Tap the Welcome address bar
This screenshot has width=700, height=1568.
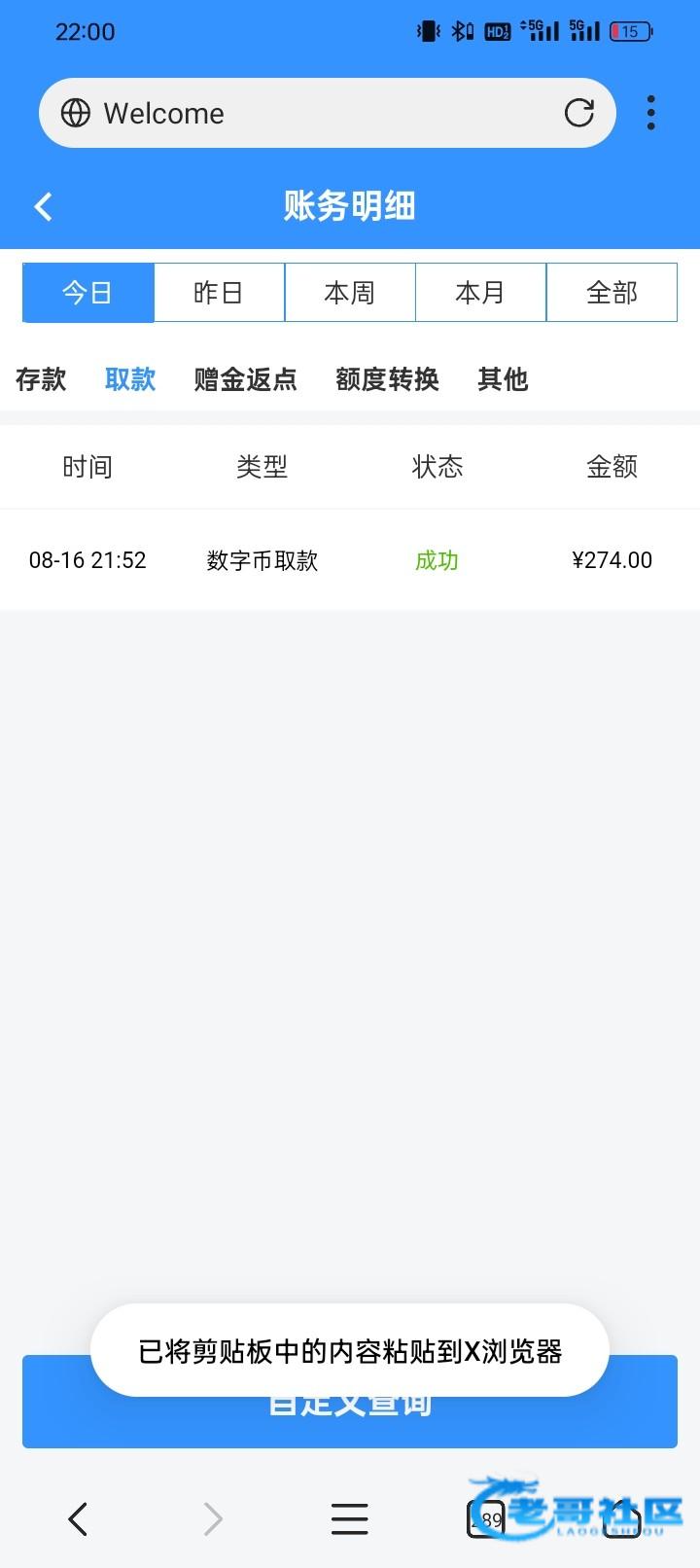click(x=328, y=113)
